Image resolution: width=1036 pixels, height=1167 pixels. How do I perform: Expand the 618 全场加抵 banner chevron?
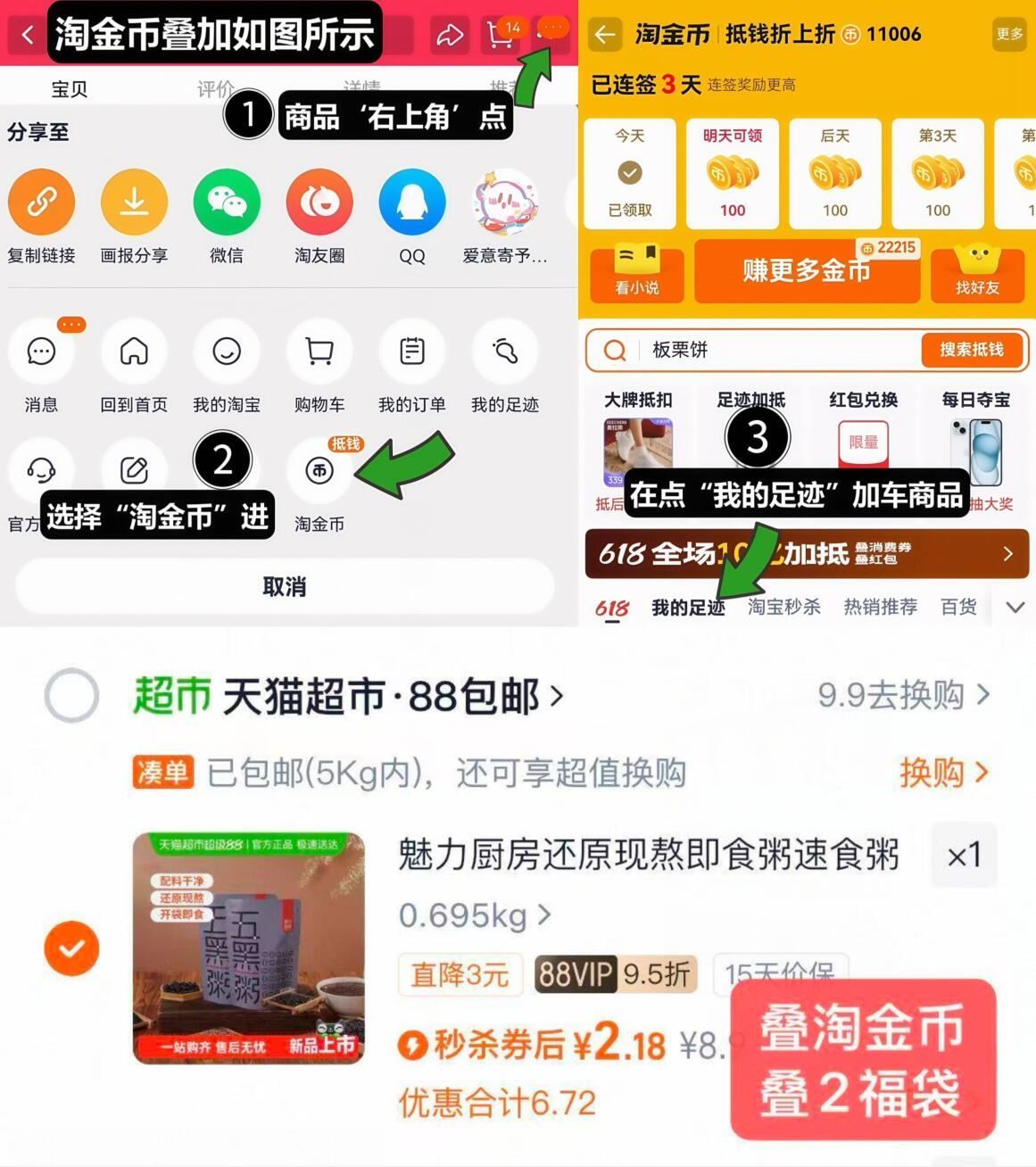tap(1007, 554)
